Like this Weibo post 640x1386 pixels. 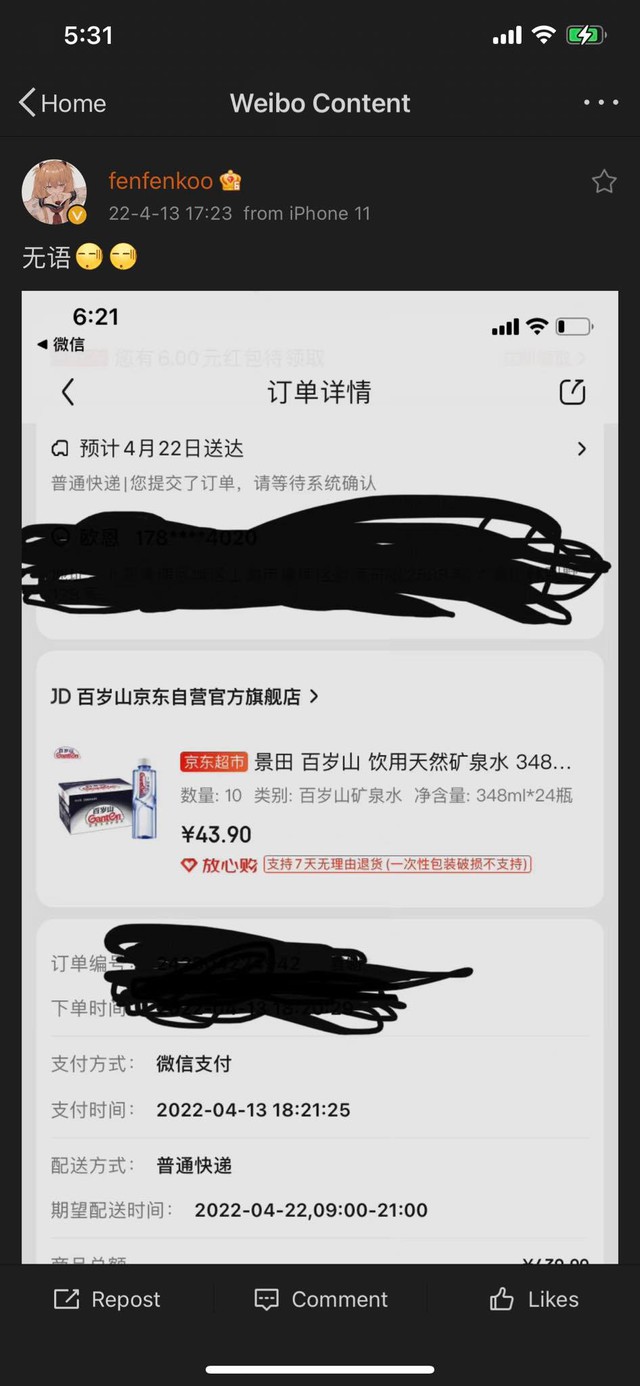coord(533,1299)
